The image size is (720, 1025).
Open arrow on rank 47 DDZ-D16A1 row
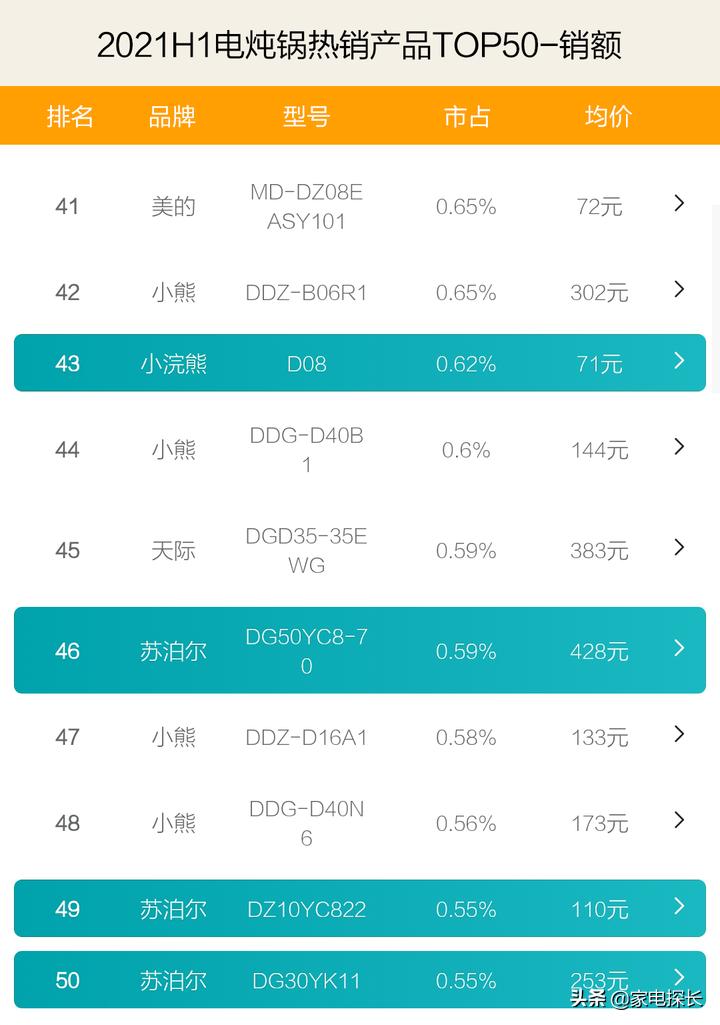(680, 737)
